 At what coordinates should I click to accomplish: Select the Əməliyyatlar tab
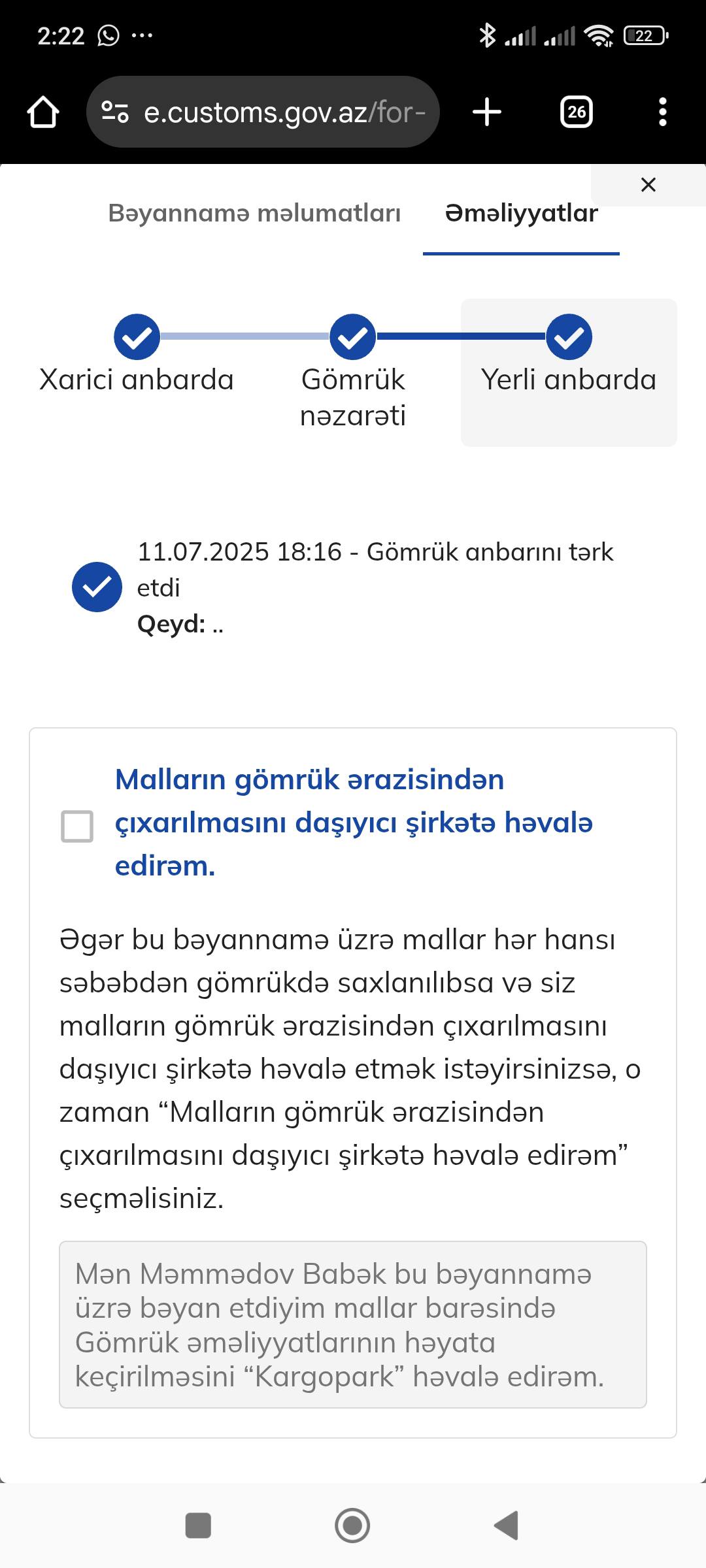pos(521,214)
